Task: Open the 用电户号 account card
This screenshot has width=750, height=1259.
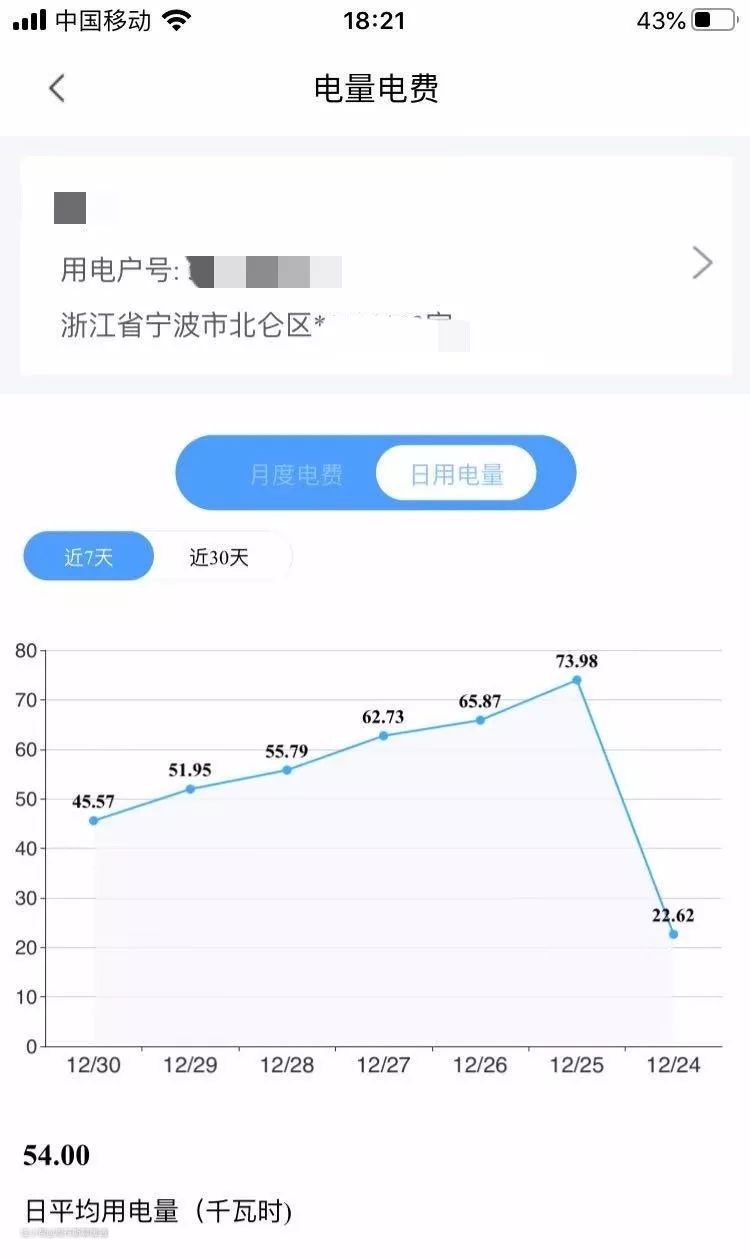Action: [x=375, y=265]
